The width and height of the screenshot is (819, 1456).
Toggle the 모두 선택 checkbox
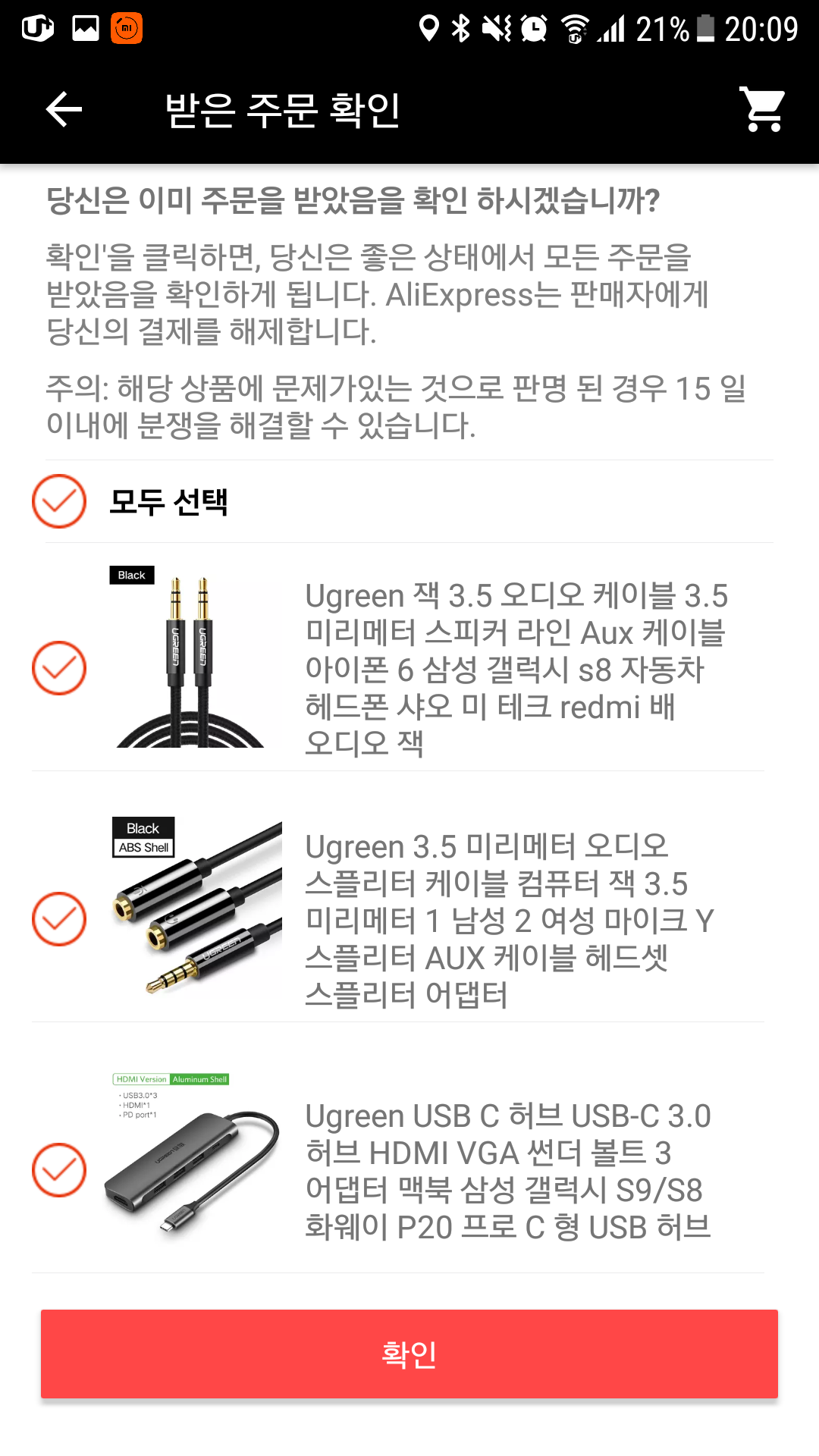[x=59, y=501]
